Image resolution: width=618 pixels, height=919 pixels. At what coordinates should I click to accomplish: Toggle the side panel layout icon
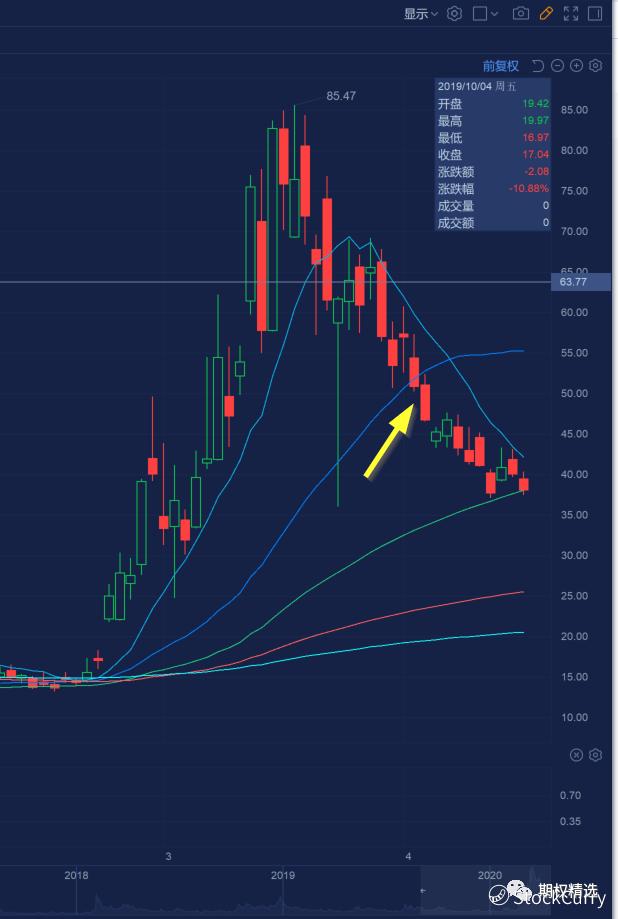click(597, 14)
